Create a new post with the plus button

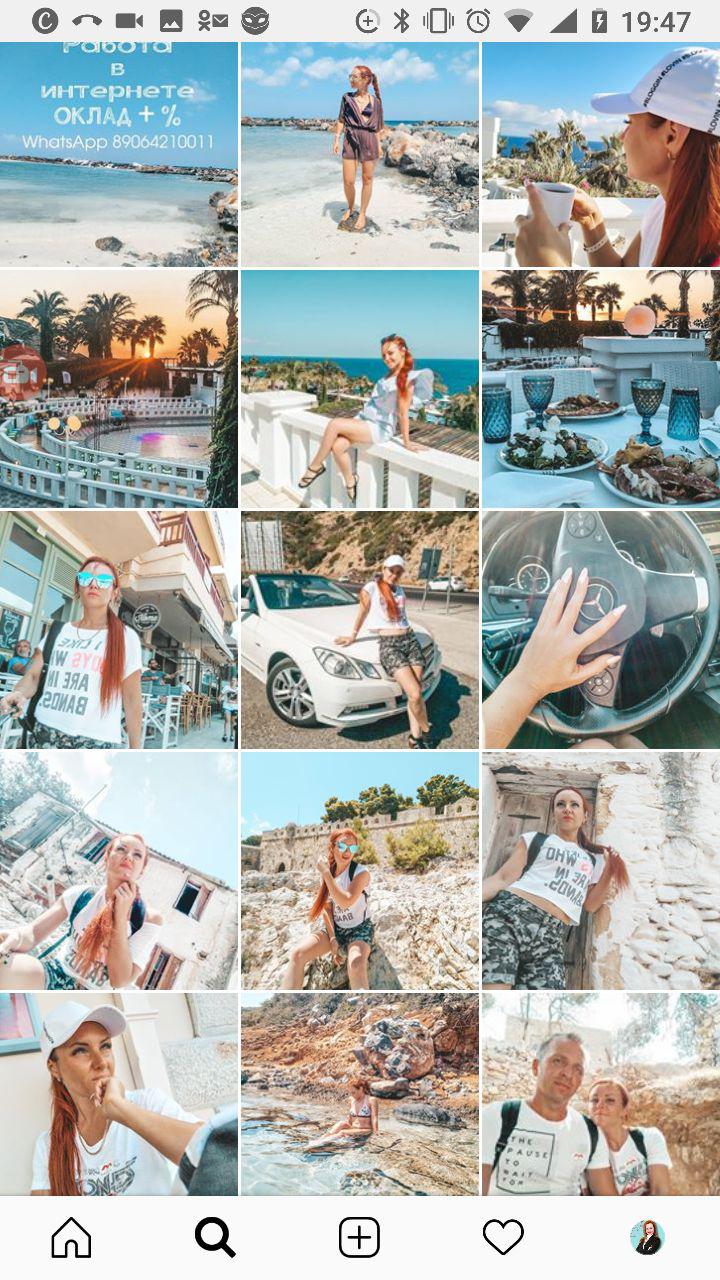359,1238
